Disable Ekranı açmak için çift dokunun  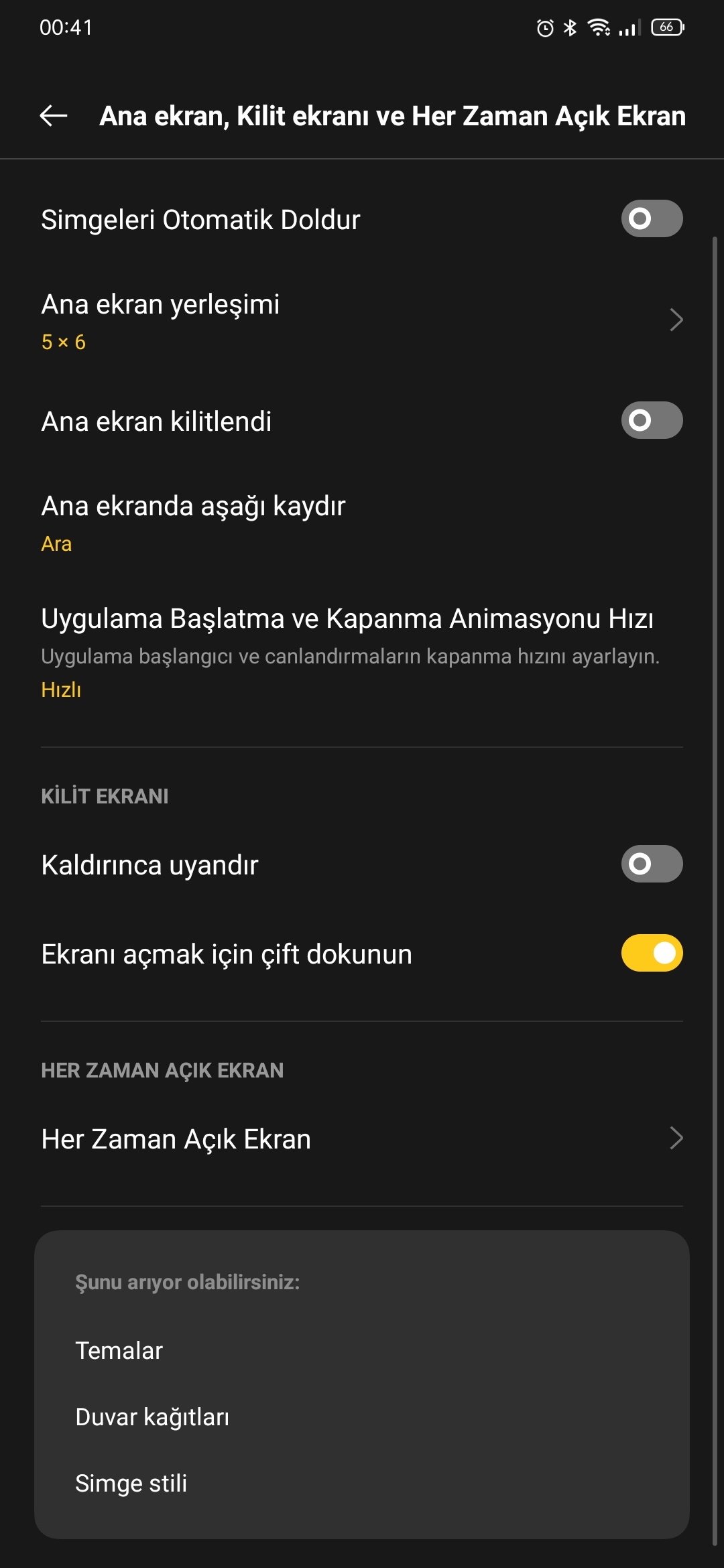651,953
